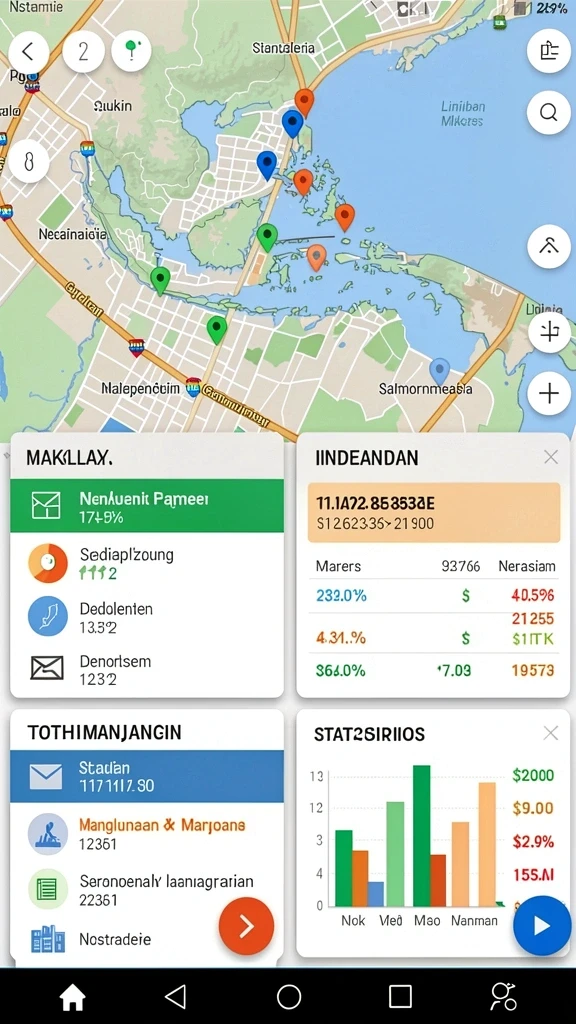Tap the system back triangle
The image size is (576, 1024).
175,997
